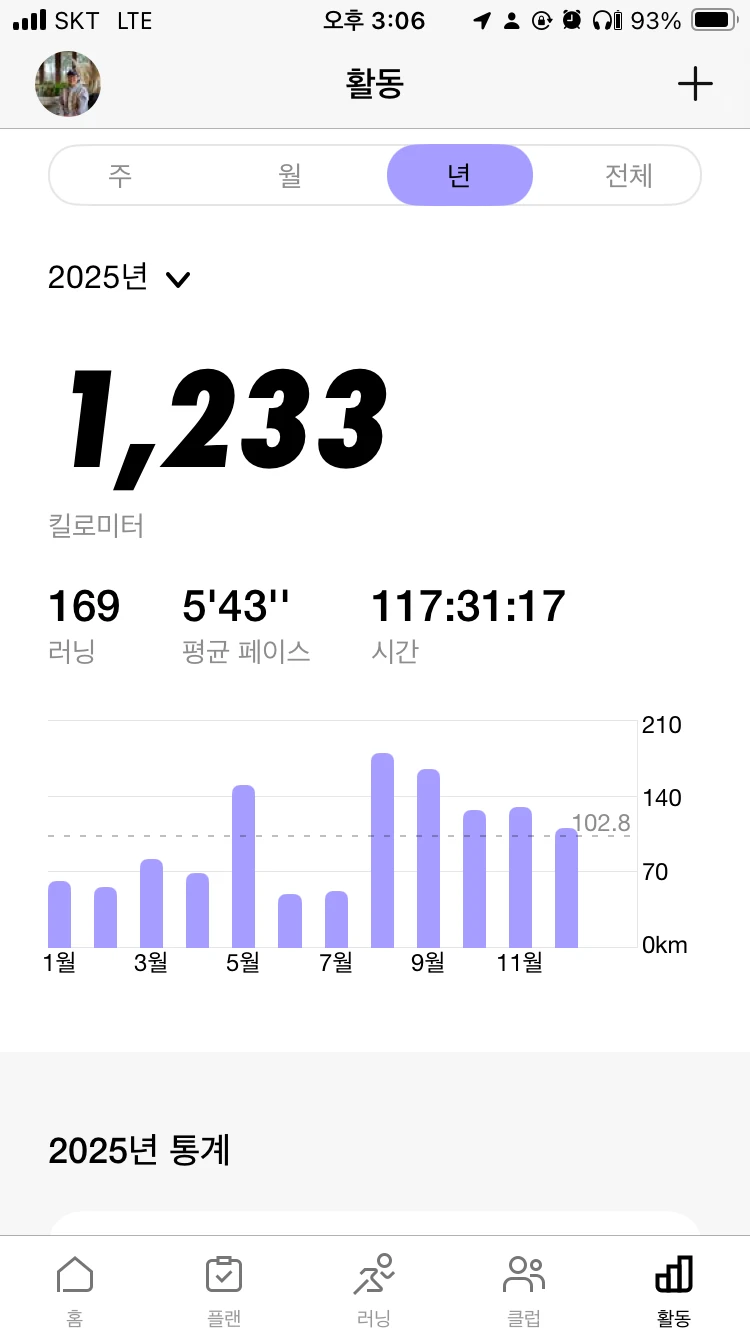Select the 년 (year) segment
The width and height of the screenshot is (750, 1334).
459,176
